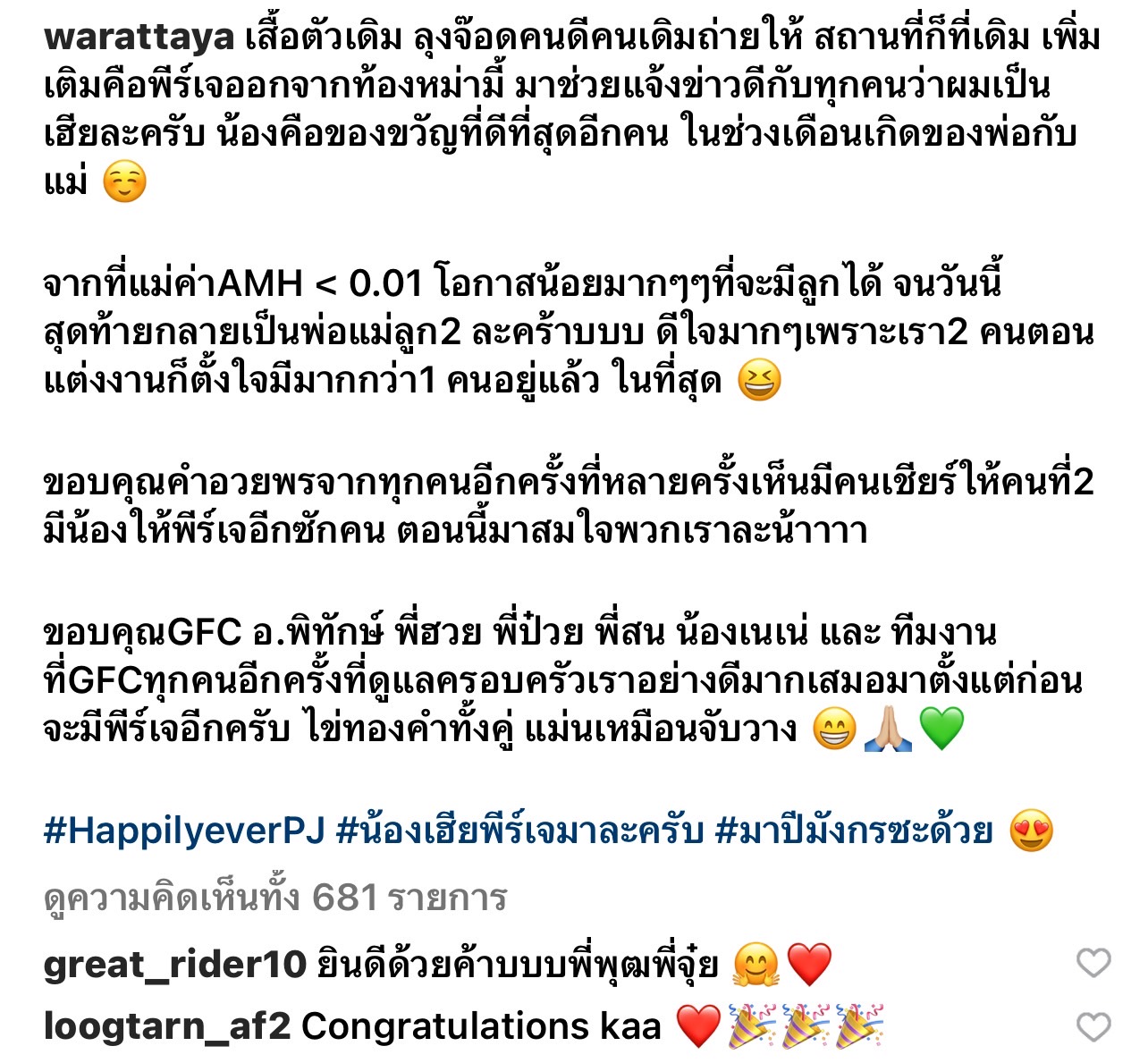The width and height of the screenshot is (1148, 1063).
Task: Open warattaya's profile from caption username
Action: [139, 38]
